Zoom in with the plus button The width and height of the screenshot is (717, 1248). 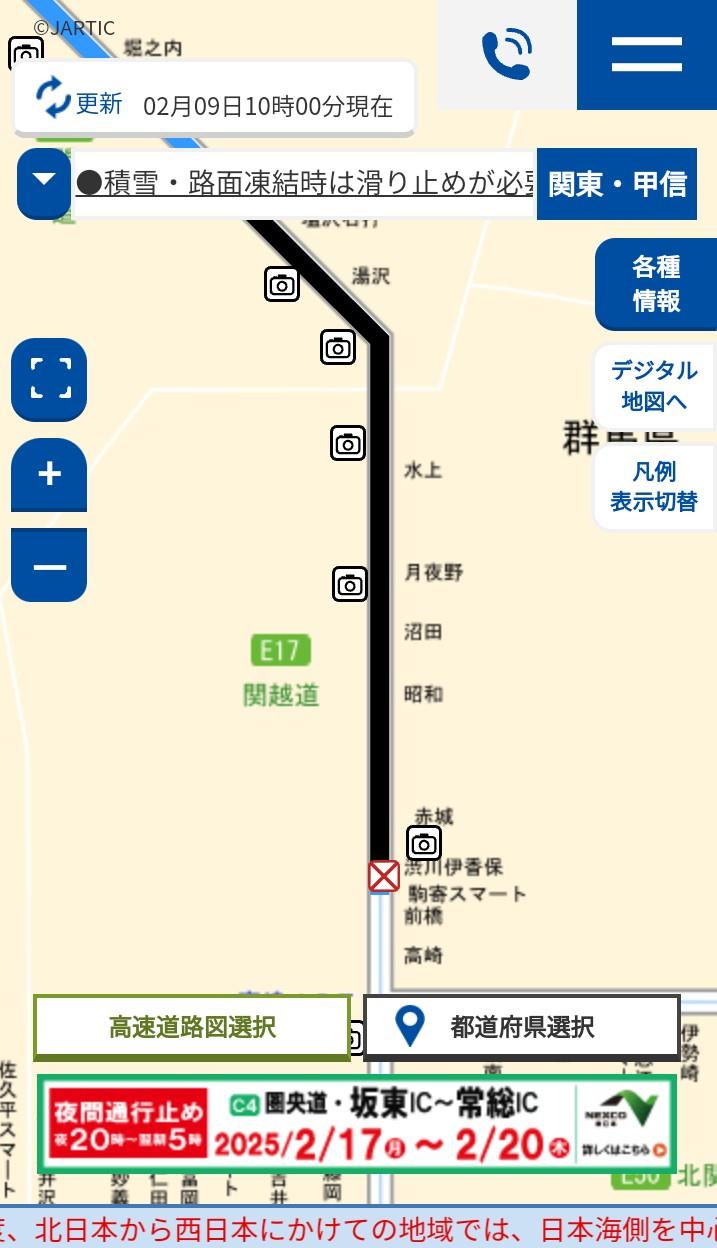[49, 474]
